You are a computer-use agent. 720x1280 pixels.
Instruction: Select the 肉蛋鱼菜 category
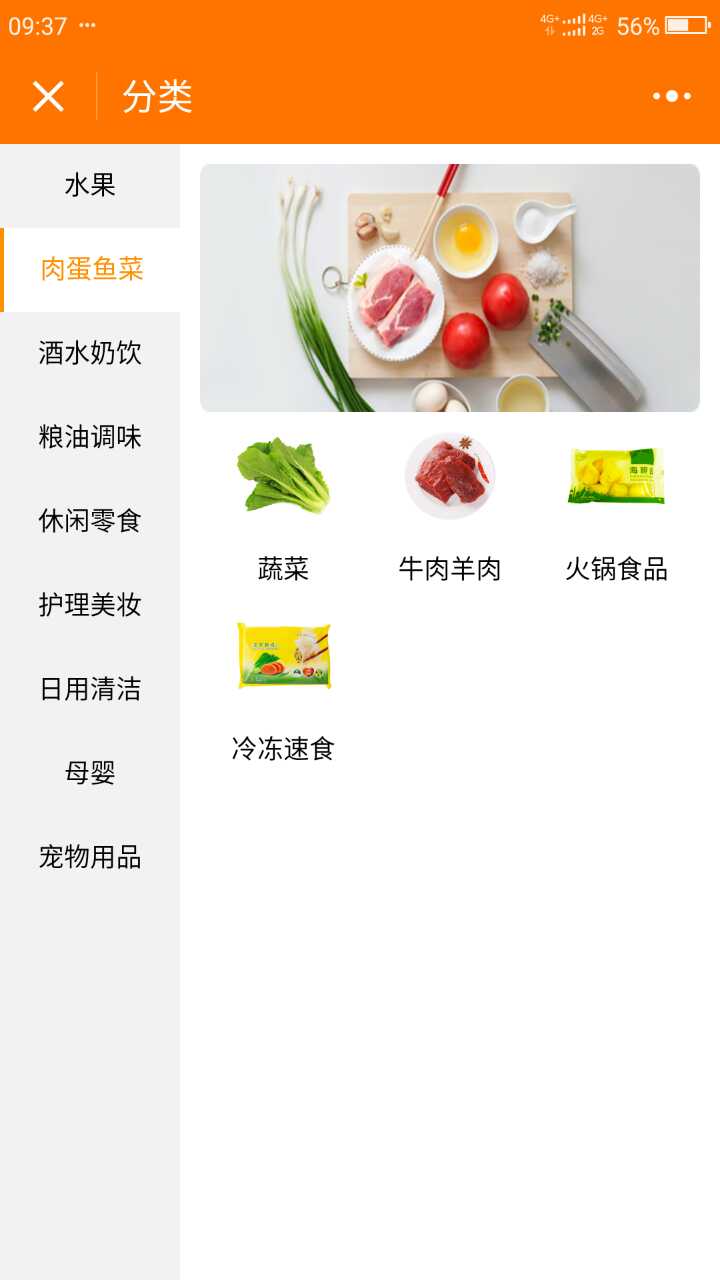click(91, 269)
